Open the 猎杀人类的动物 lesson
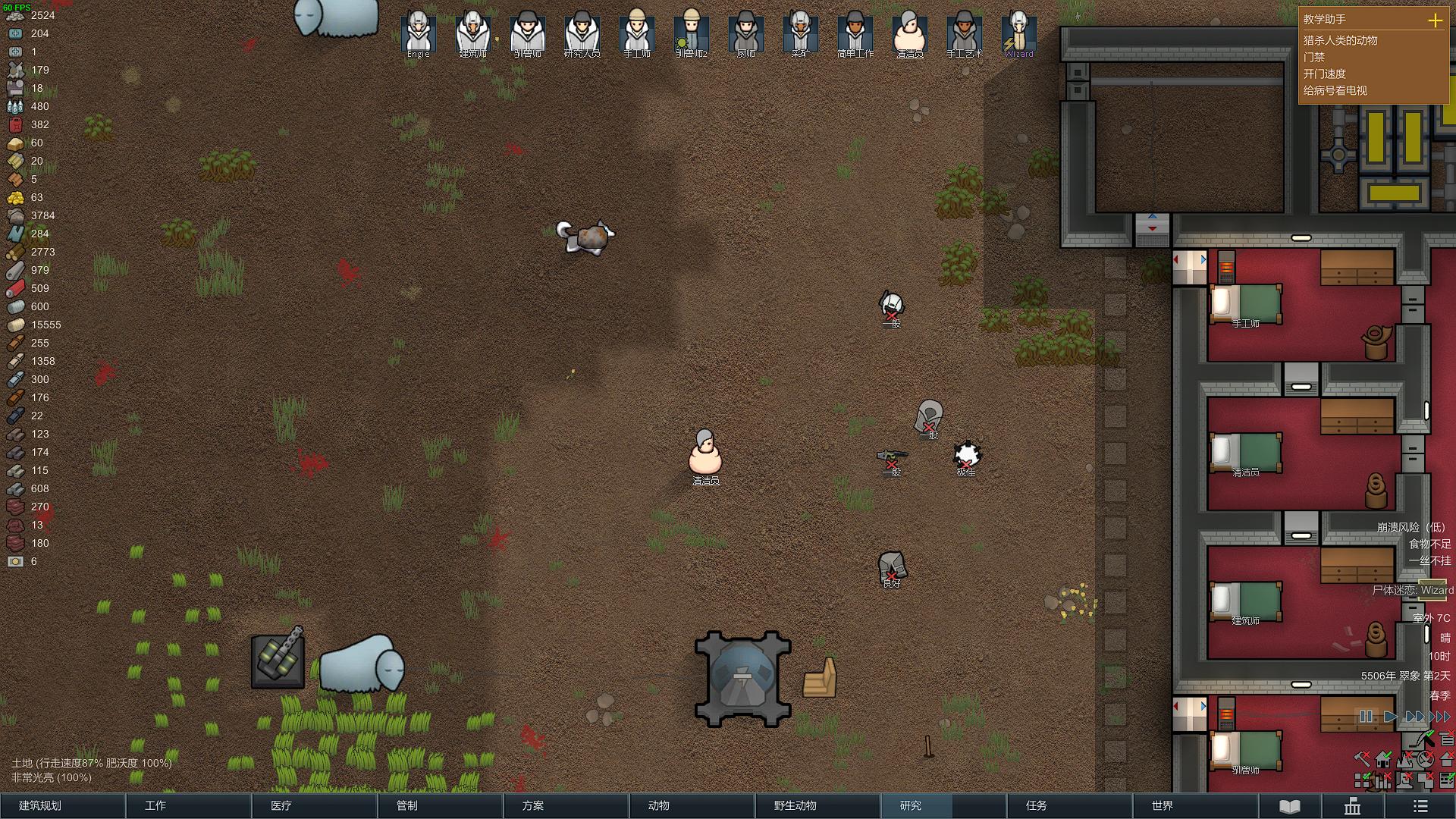Image resolution: width=1456 pixels, height=819 pixels. click(x=1340, y=40)
